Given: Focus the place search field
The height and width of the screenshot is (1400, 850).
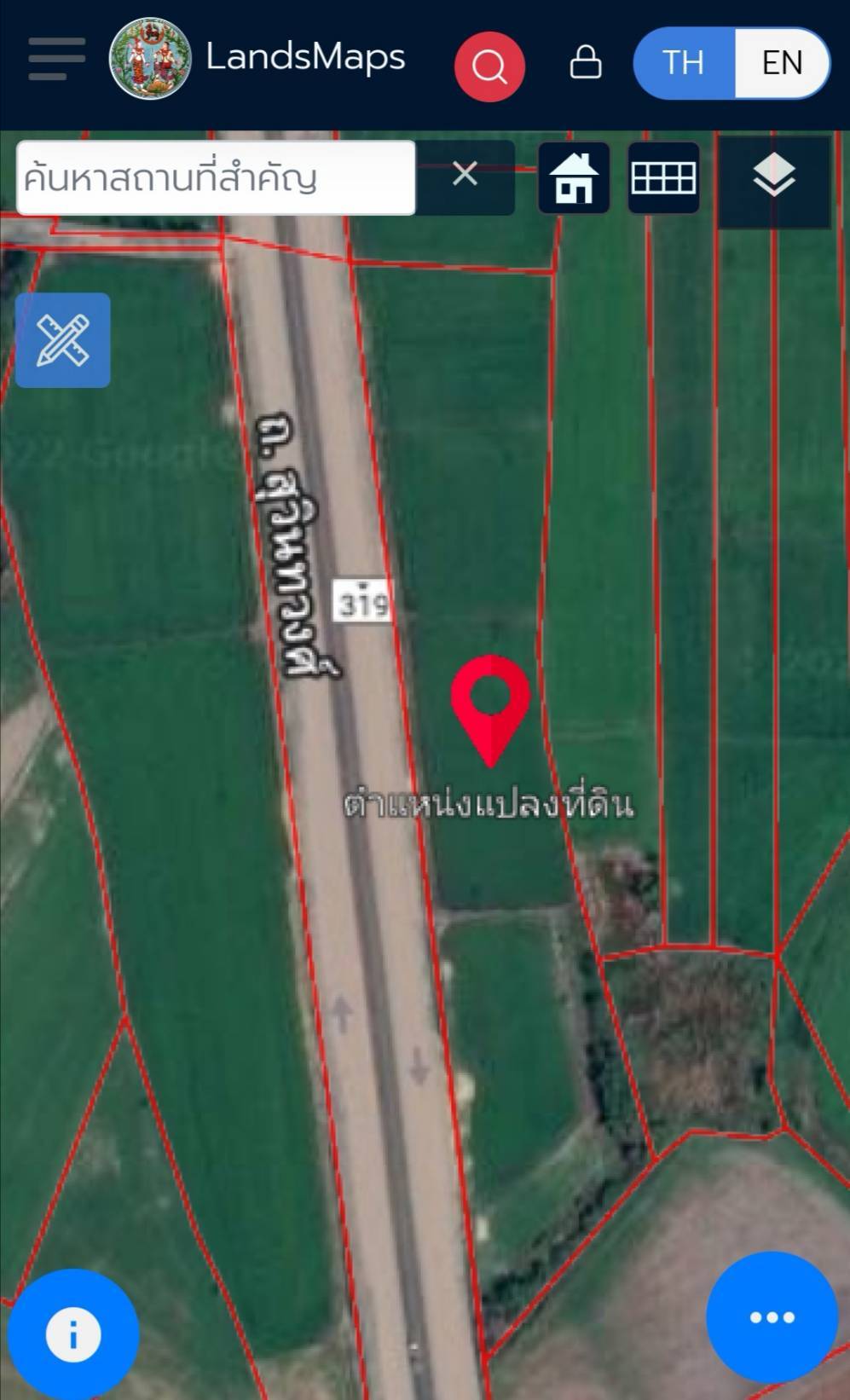Looking at the screenshot, I should point(216,178).
